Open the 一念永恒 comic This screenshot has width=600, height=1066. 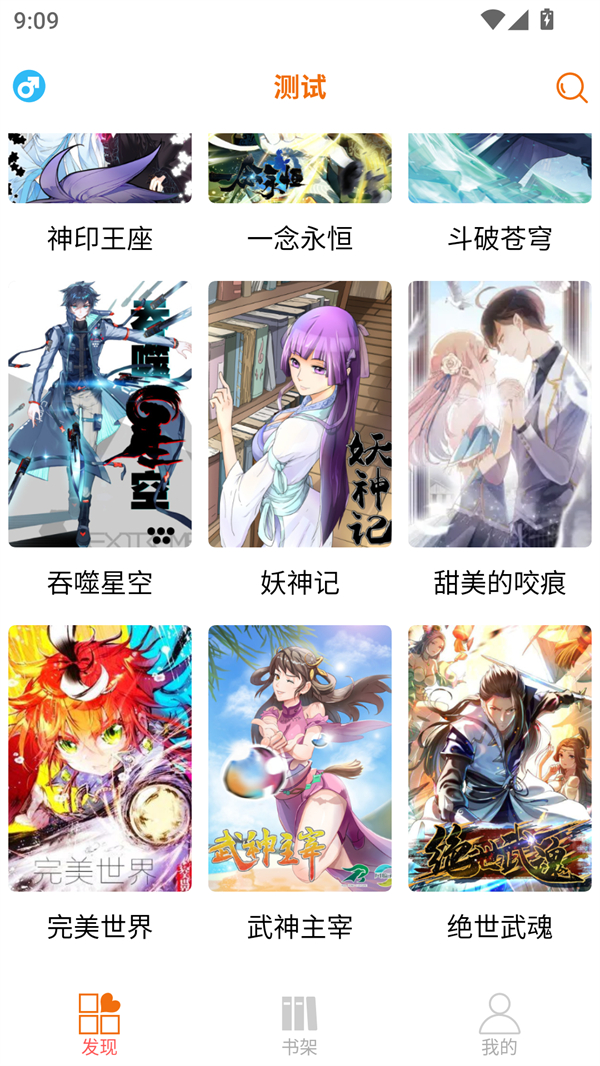pyautogui.click(x=300, y=170)
